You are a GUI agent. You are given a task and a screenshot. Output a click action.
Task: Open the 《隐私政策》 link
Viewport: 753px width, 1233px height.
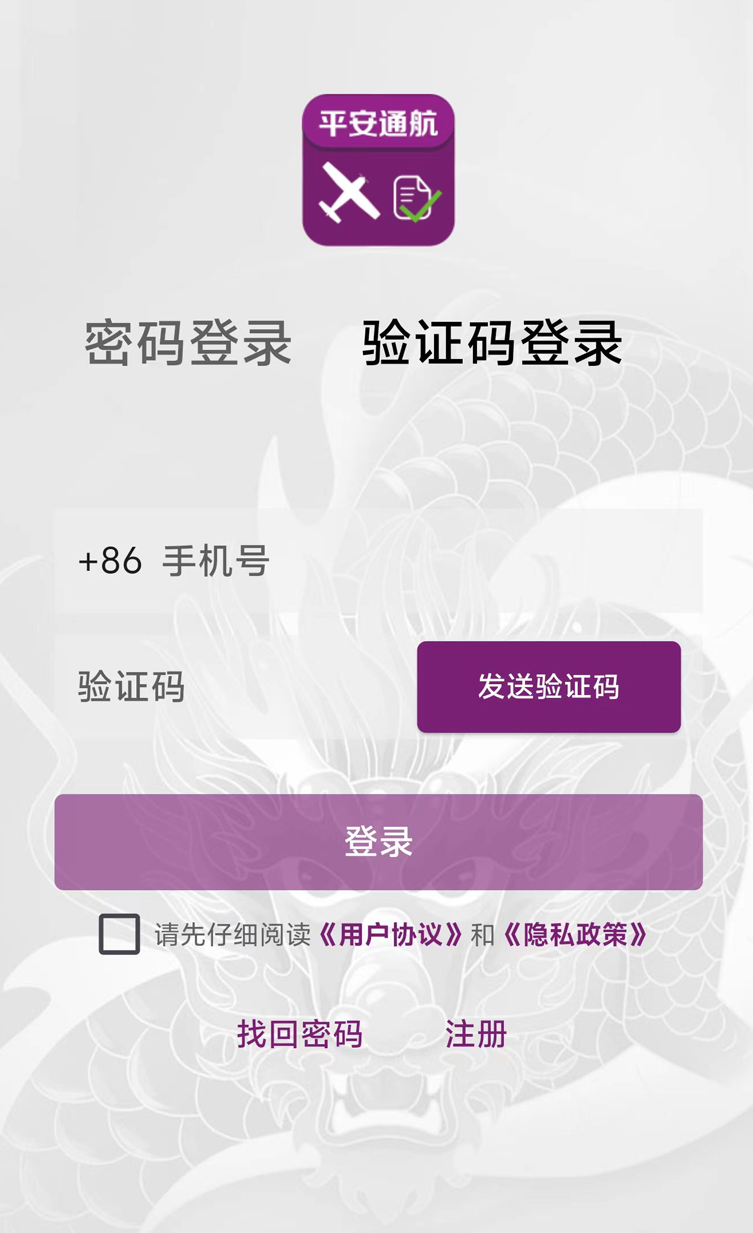575,935
